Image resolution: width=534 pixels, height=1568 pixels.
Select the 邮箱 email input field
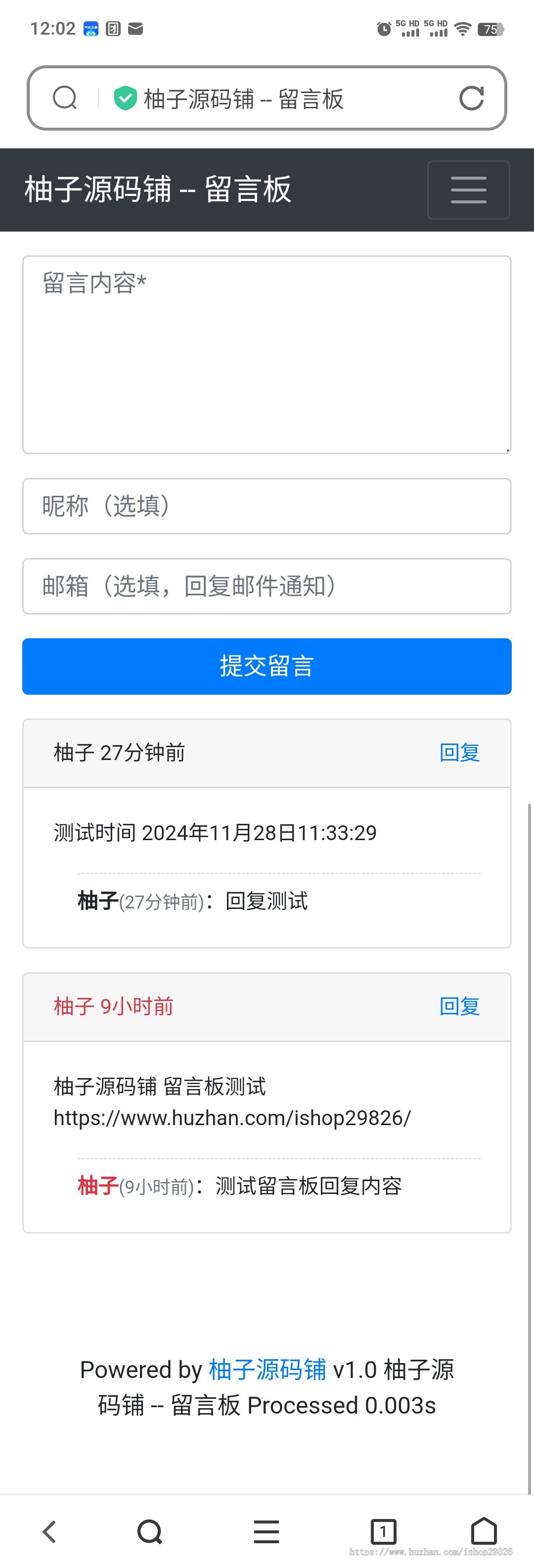coord(267,586)
